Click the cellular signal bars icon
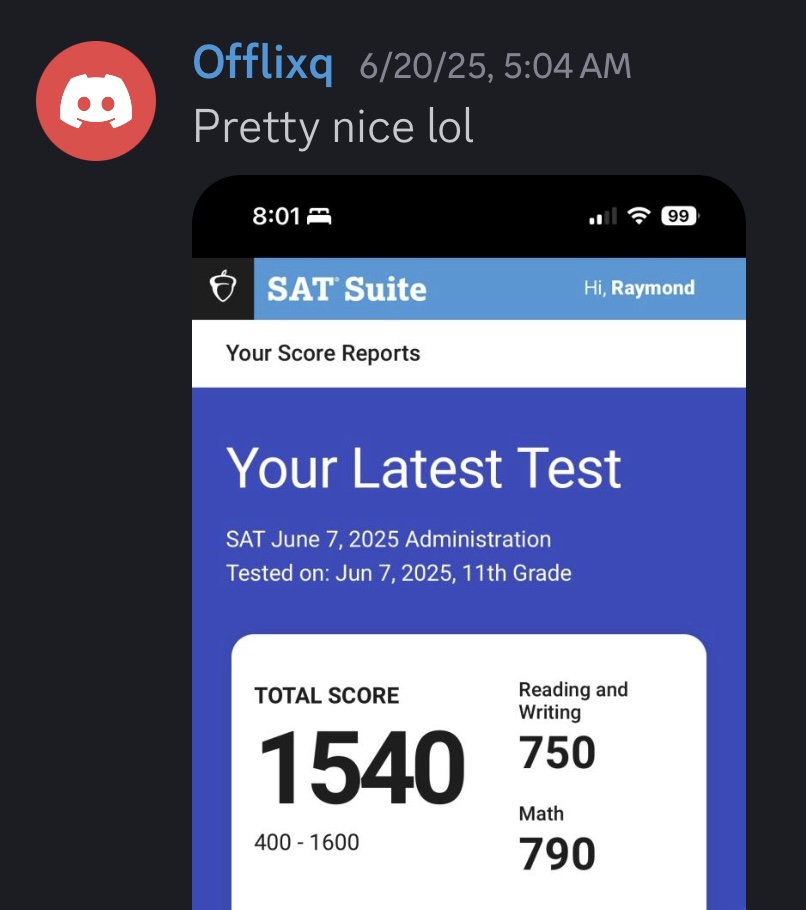Screen dimensions: 806x910 point(604,215)
